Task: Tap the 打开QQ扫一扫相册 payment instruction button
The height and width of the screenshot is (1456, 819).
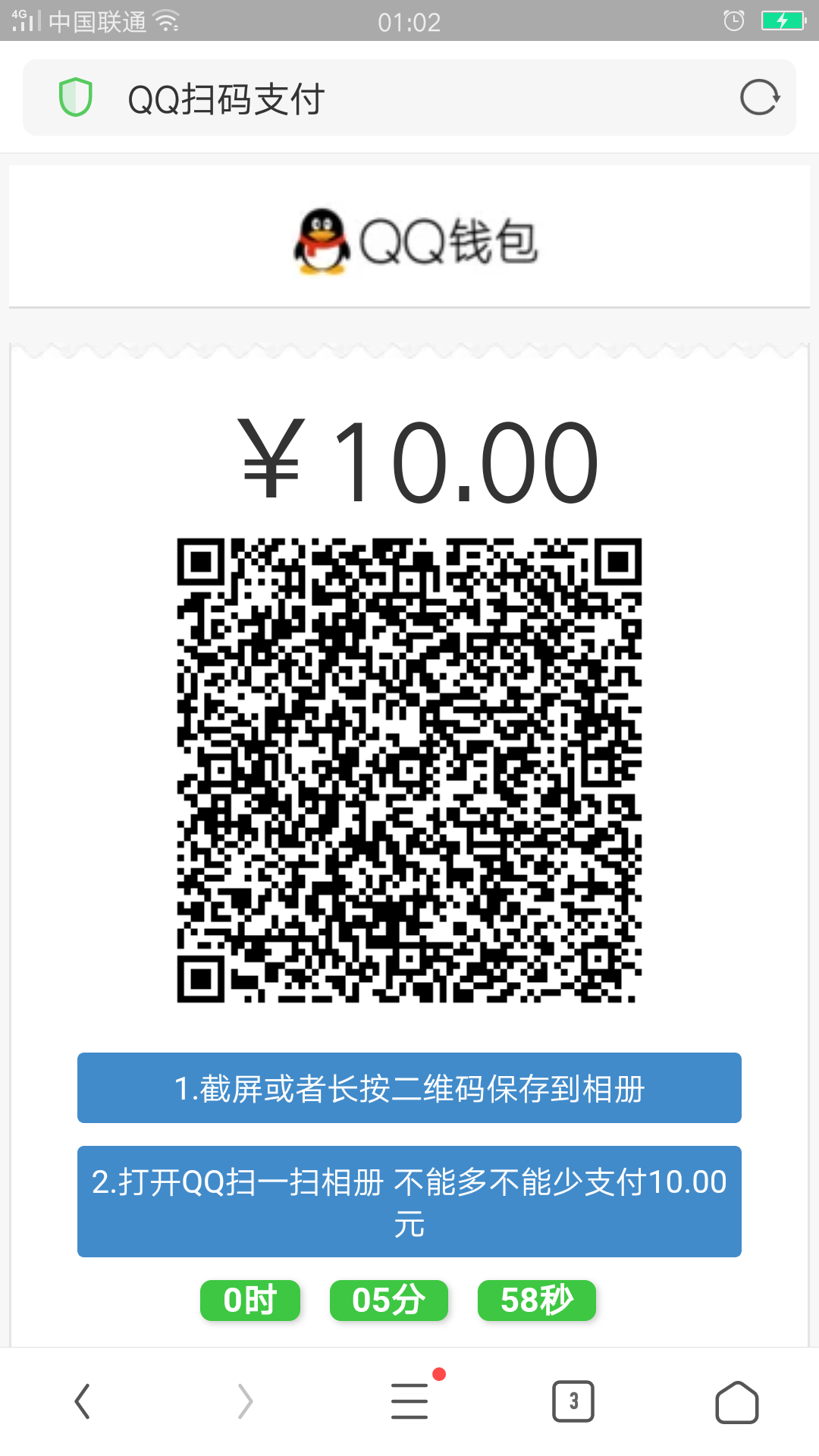Action: tap(409, 1201)
